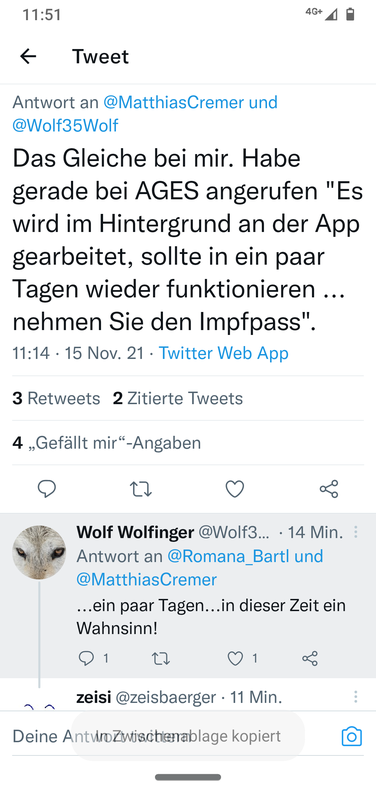
Task: Like Wolf Wolfinger's reply
Action: pos(235,658)
